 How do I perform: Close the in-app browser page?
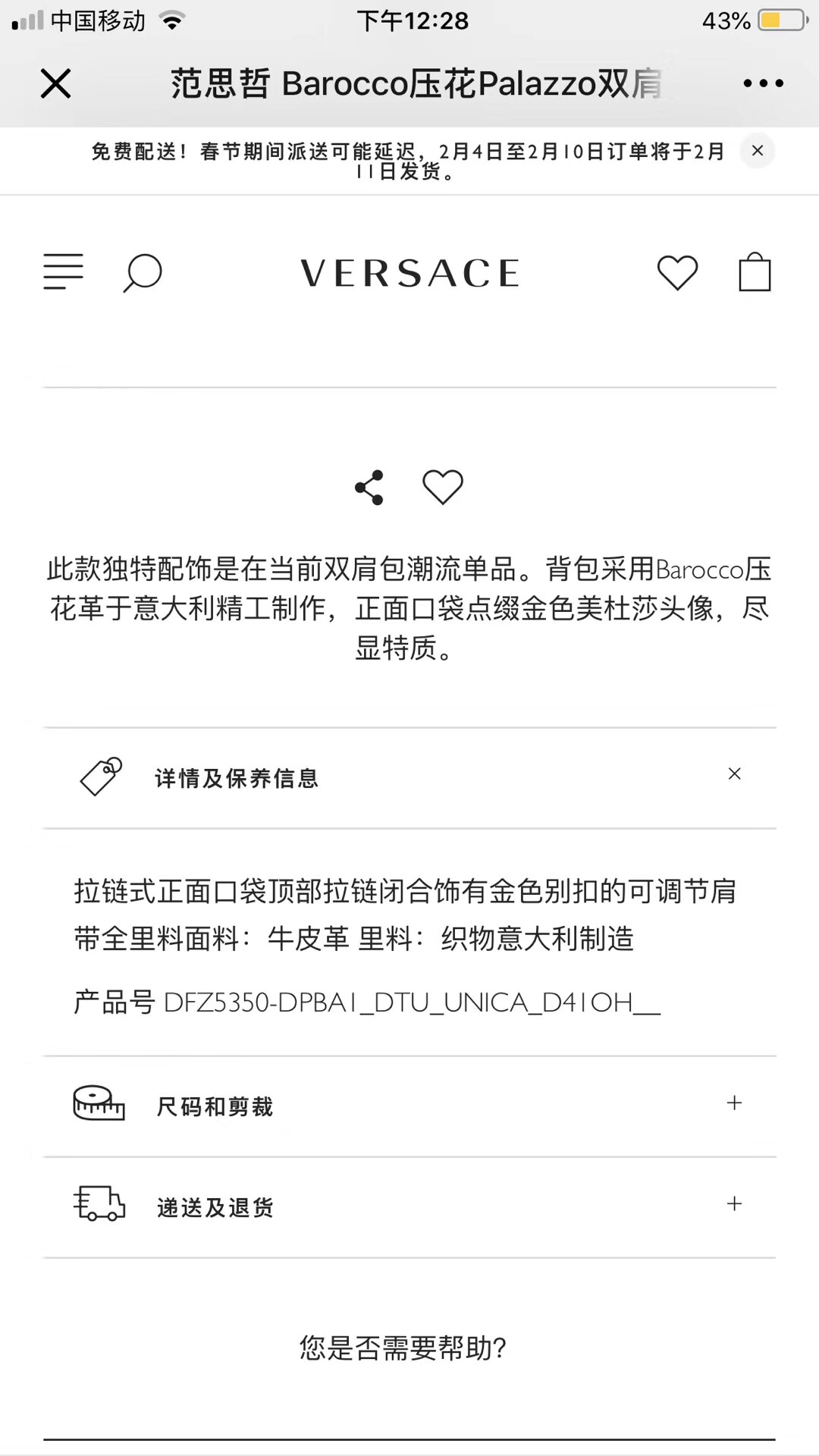coord(55,83)
